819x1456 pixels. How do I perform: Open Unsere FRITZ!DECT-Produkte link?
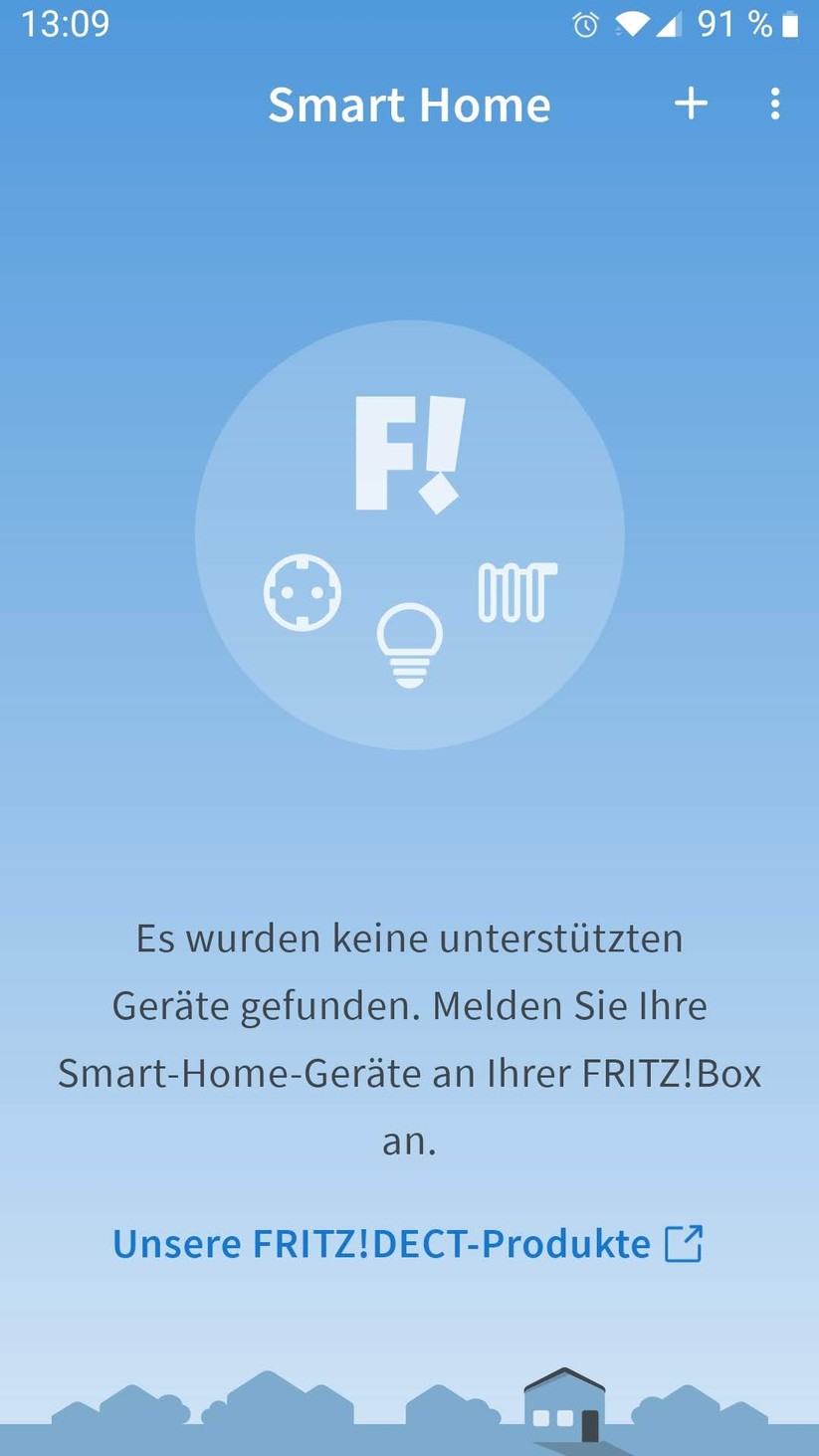click(x=381, y=1243)
